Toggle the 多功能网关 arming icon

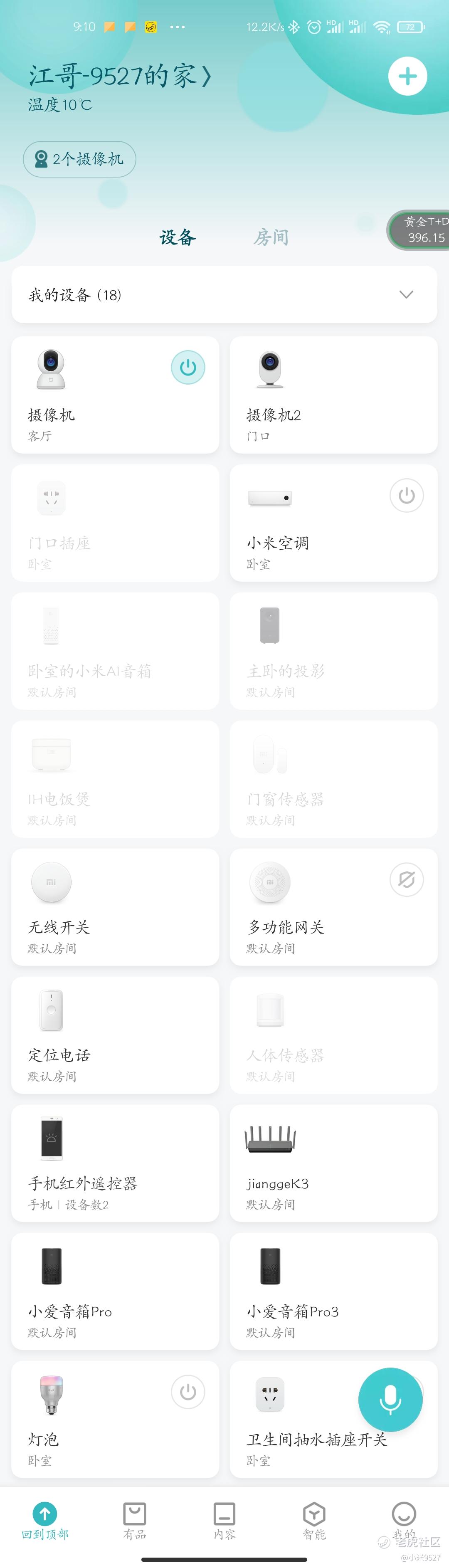coord(407,879)
